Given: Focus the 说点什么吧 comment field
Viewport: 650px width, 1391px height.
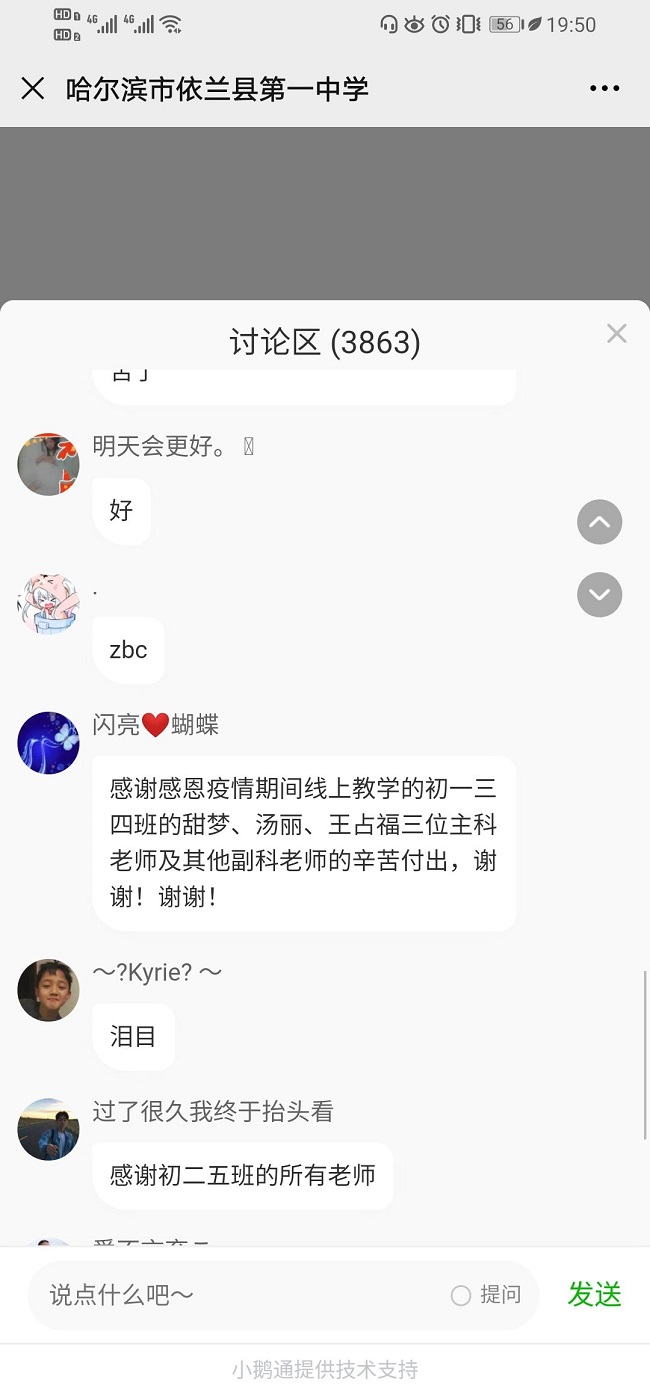Looking at the screenshot, I should coord(240,1295).
